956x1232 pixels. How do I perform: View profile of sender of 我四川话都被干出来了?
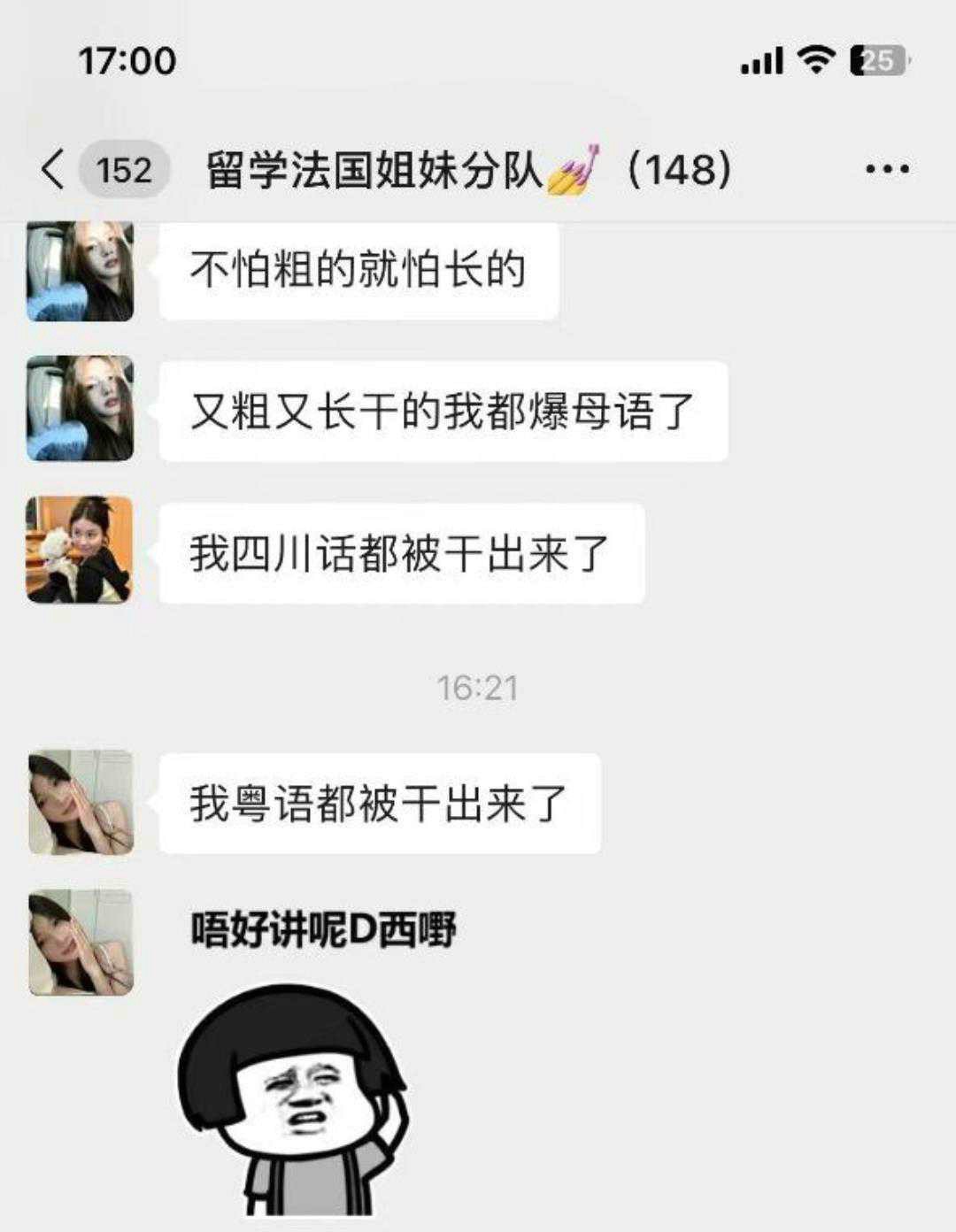click(80, 550)
